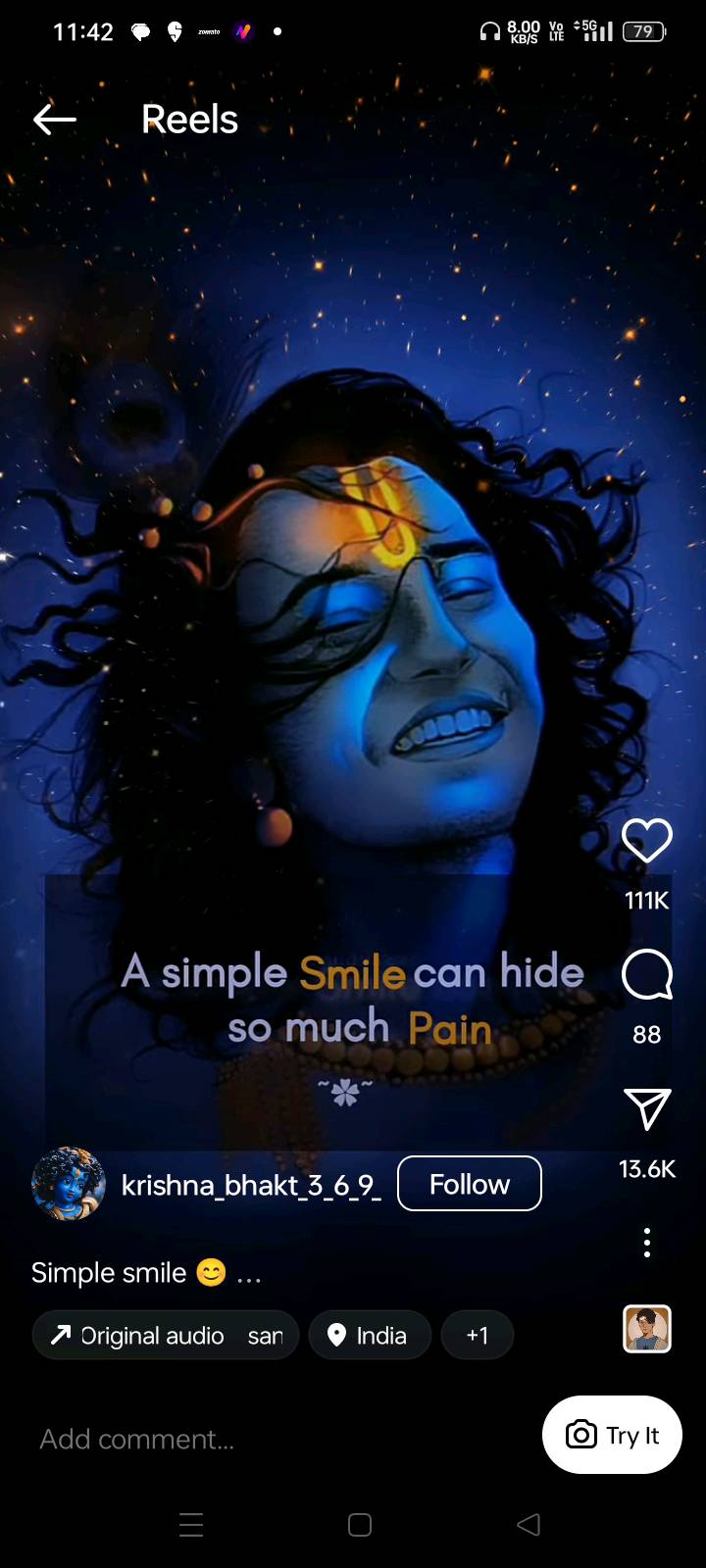Share the reel via paper plane icon
Image resolution: width=706 pixels, height=1568 pixels.
pos(647,1108)
